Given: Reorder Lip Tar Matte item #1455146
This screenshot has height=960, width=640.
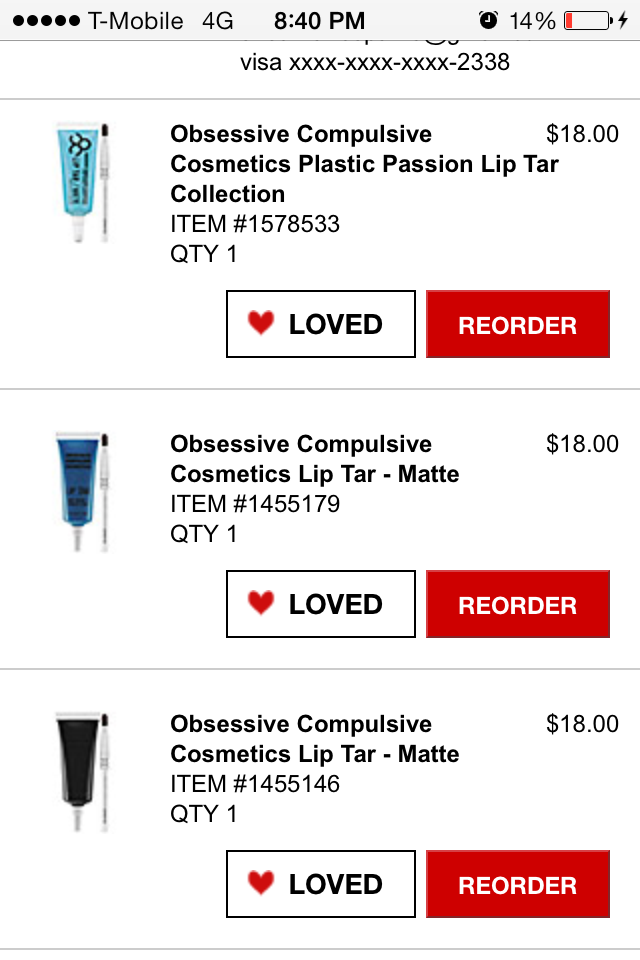Looking at the screenshot, I should tap(517, 884).
